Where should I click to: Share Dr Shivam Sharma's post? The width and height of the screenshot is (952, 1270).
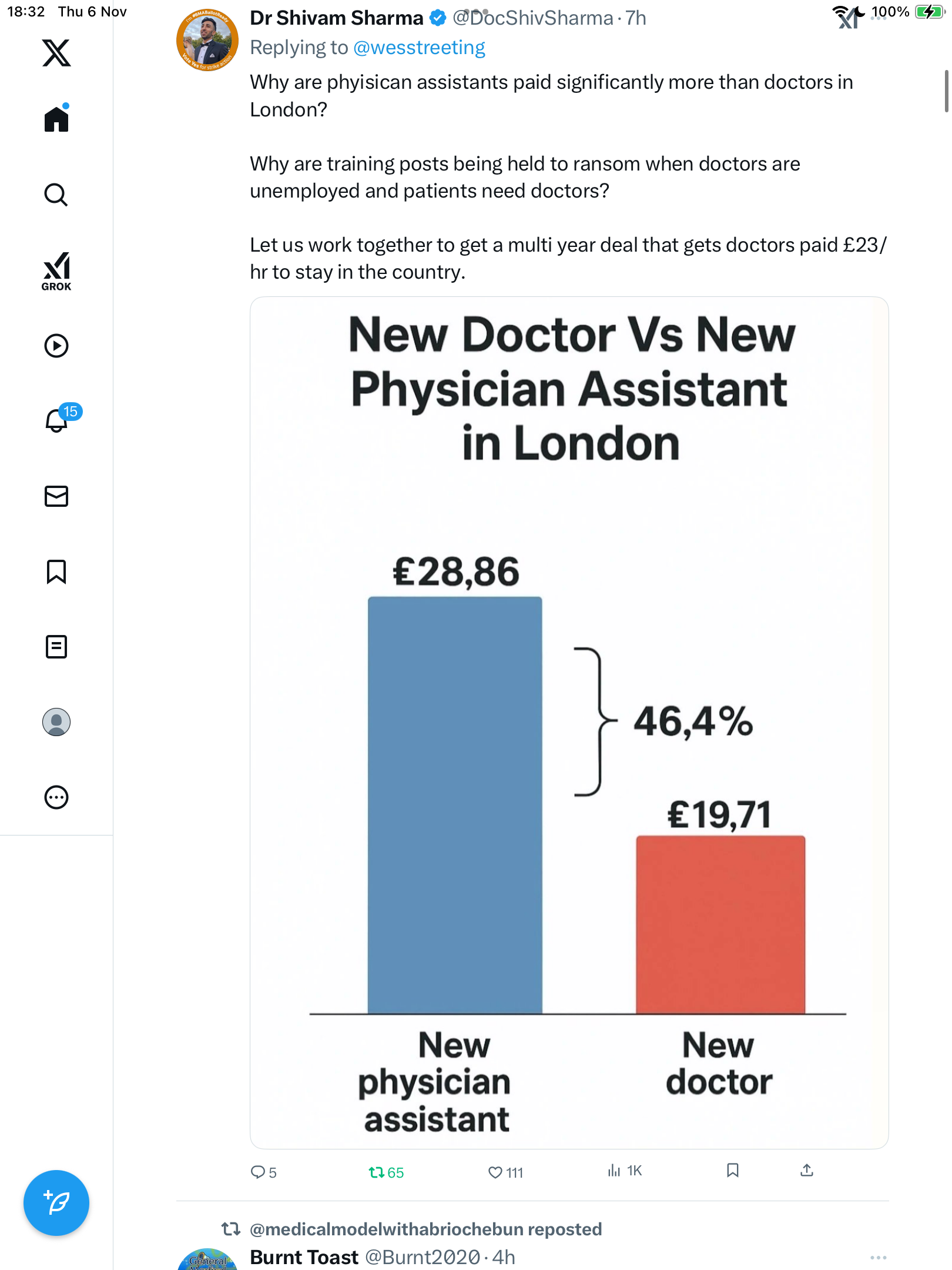tap(807, 1170)
